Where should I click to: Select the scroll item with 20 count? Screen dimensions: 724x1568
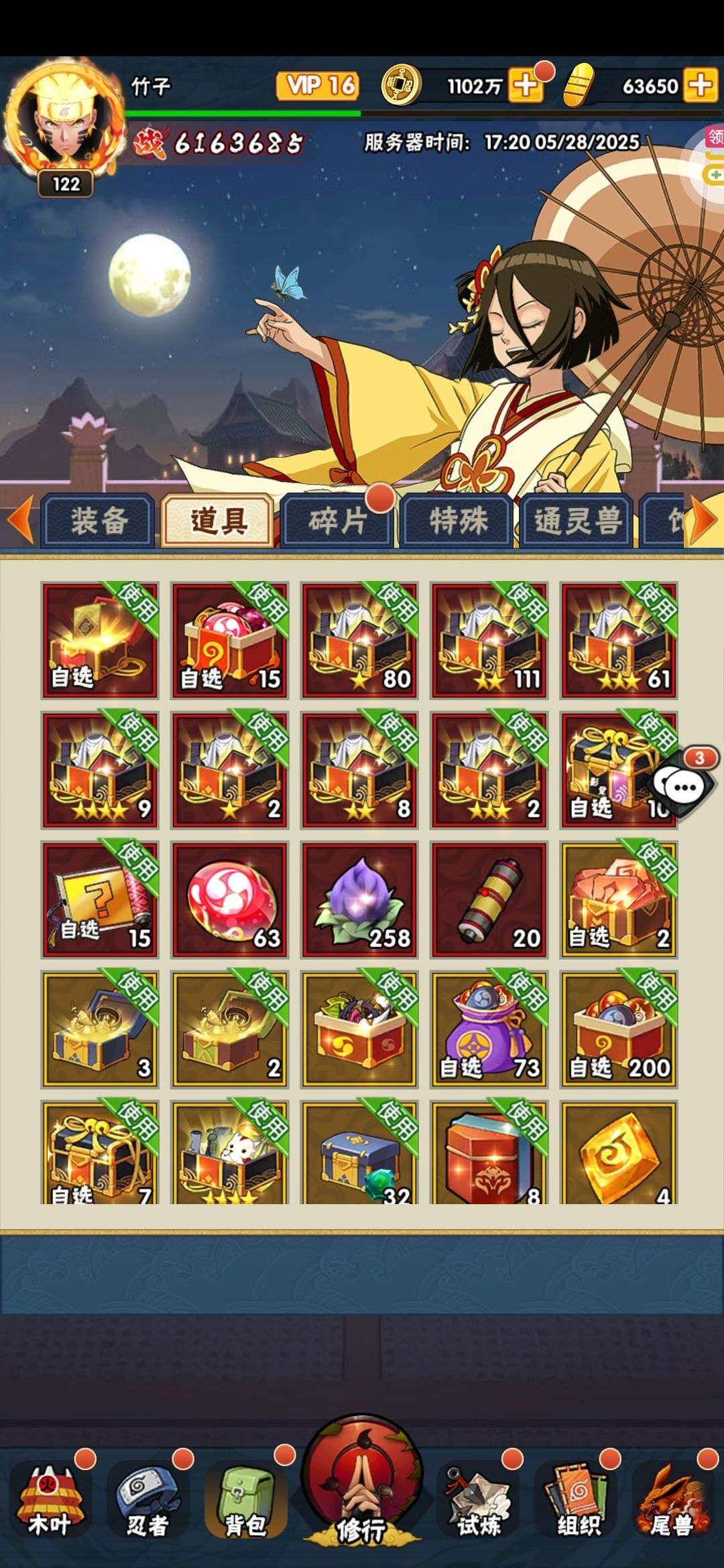pos(490,899)
